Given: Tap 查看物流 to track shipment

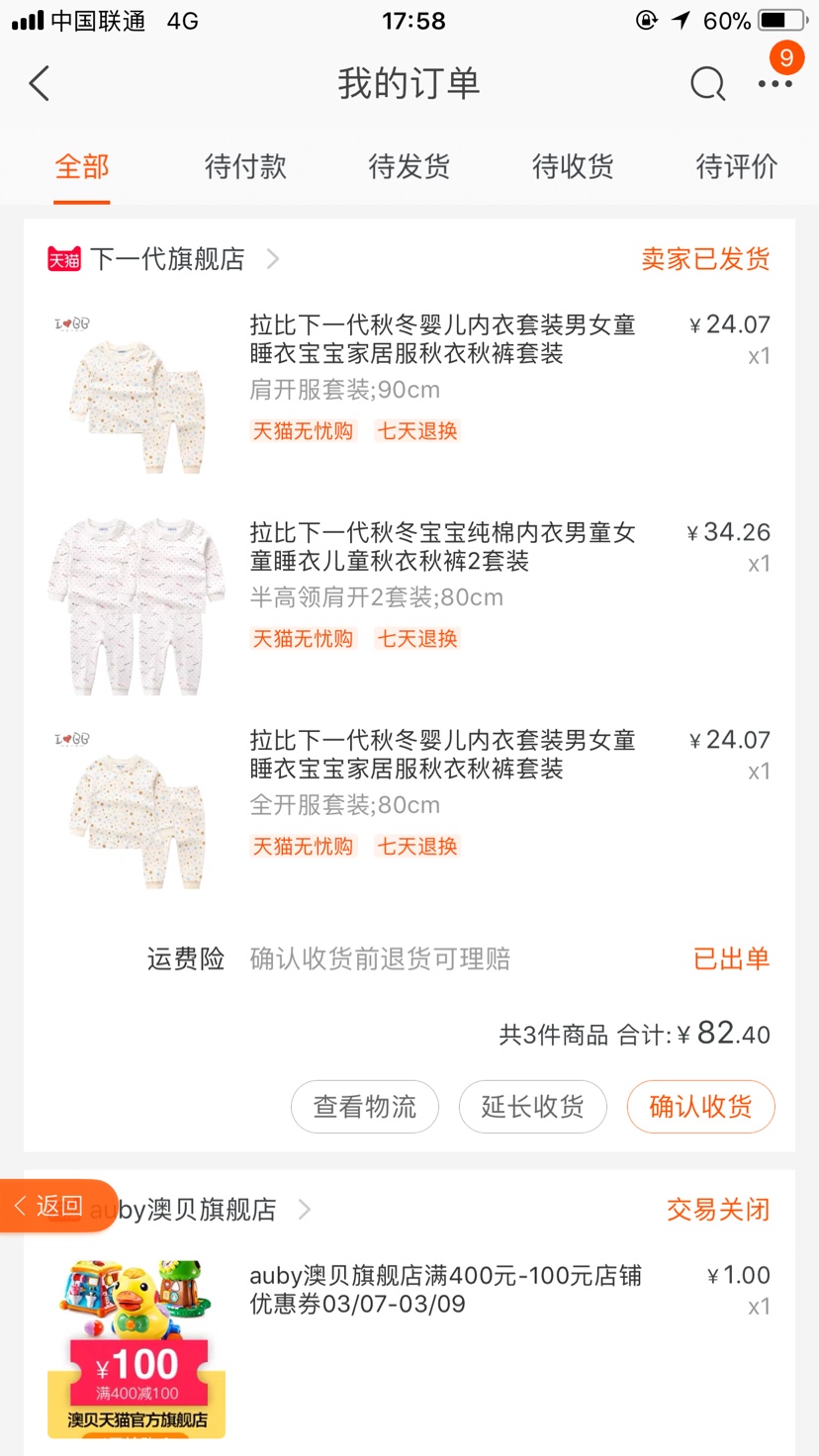Looking at the screenshot, I should [365, 1106].
